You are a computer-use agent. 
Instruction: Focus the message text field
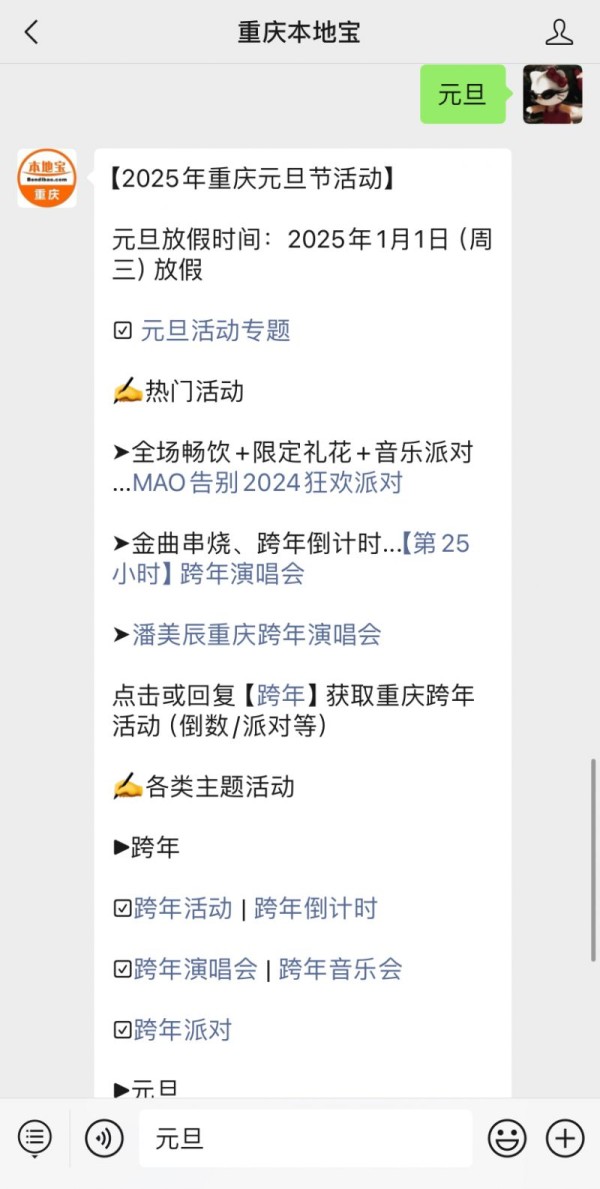click(x=305, y=1138)
